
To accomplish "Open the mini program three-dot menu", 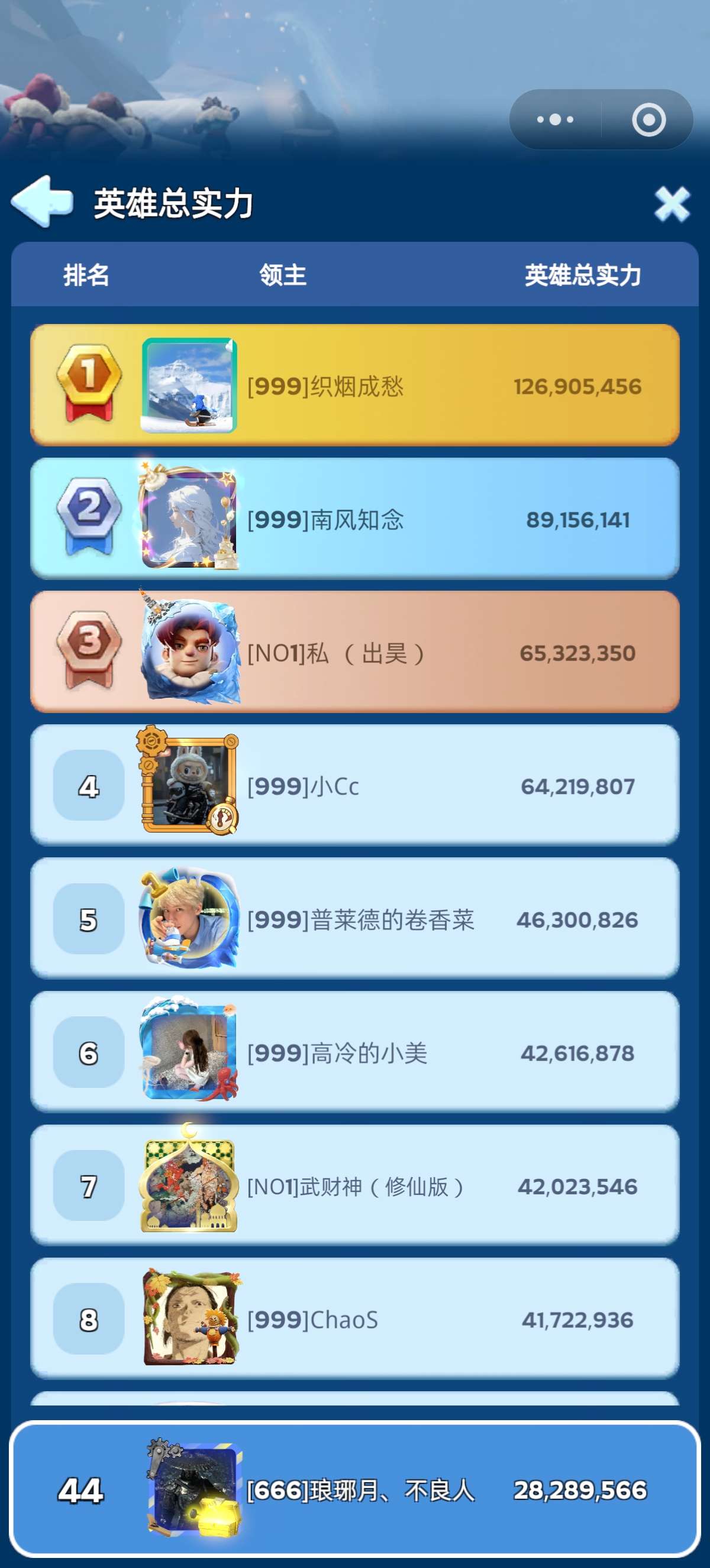I will (x=555, y=120).
